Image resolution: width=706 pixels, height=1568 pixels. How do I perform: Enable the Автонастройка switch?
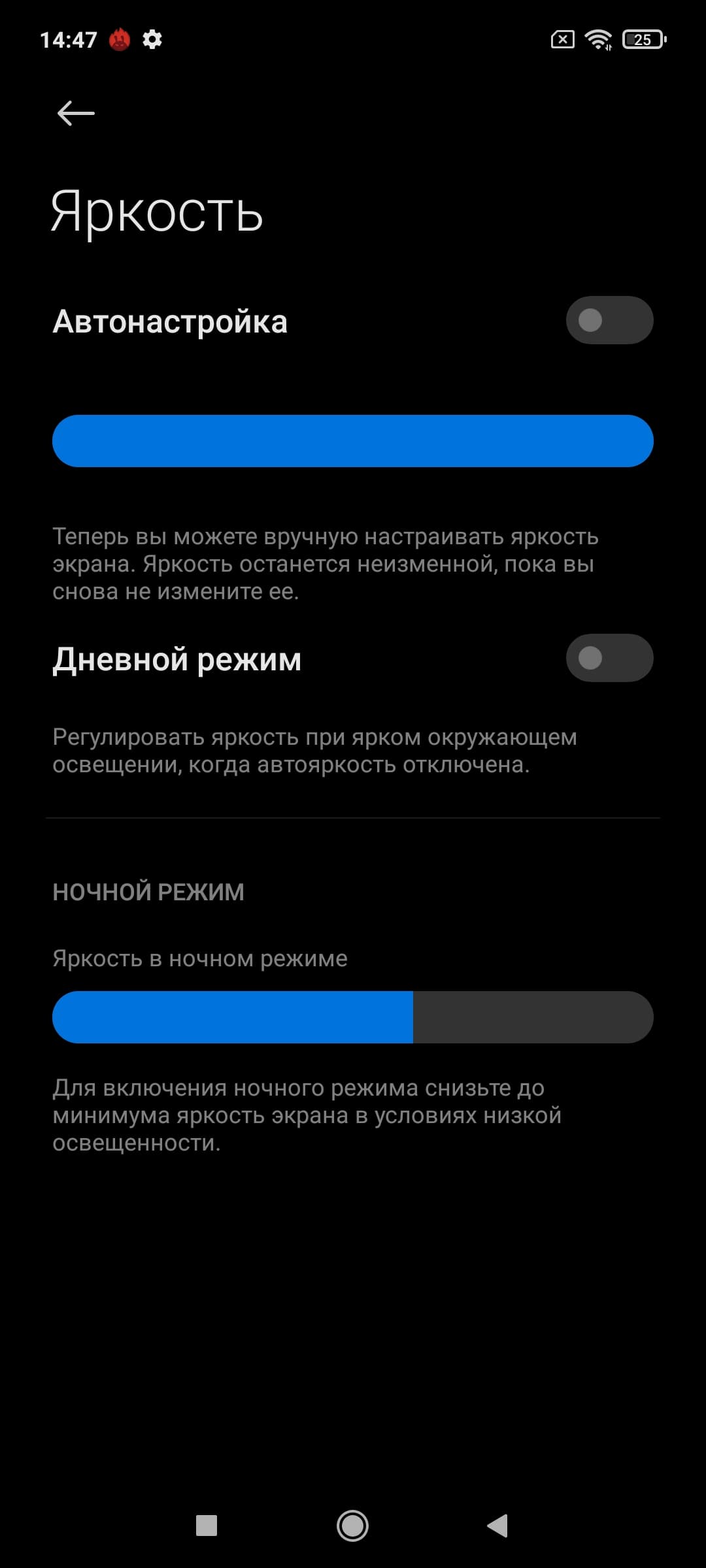pos(609,320)
